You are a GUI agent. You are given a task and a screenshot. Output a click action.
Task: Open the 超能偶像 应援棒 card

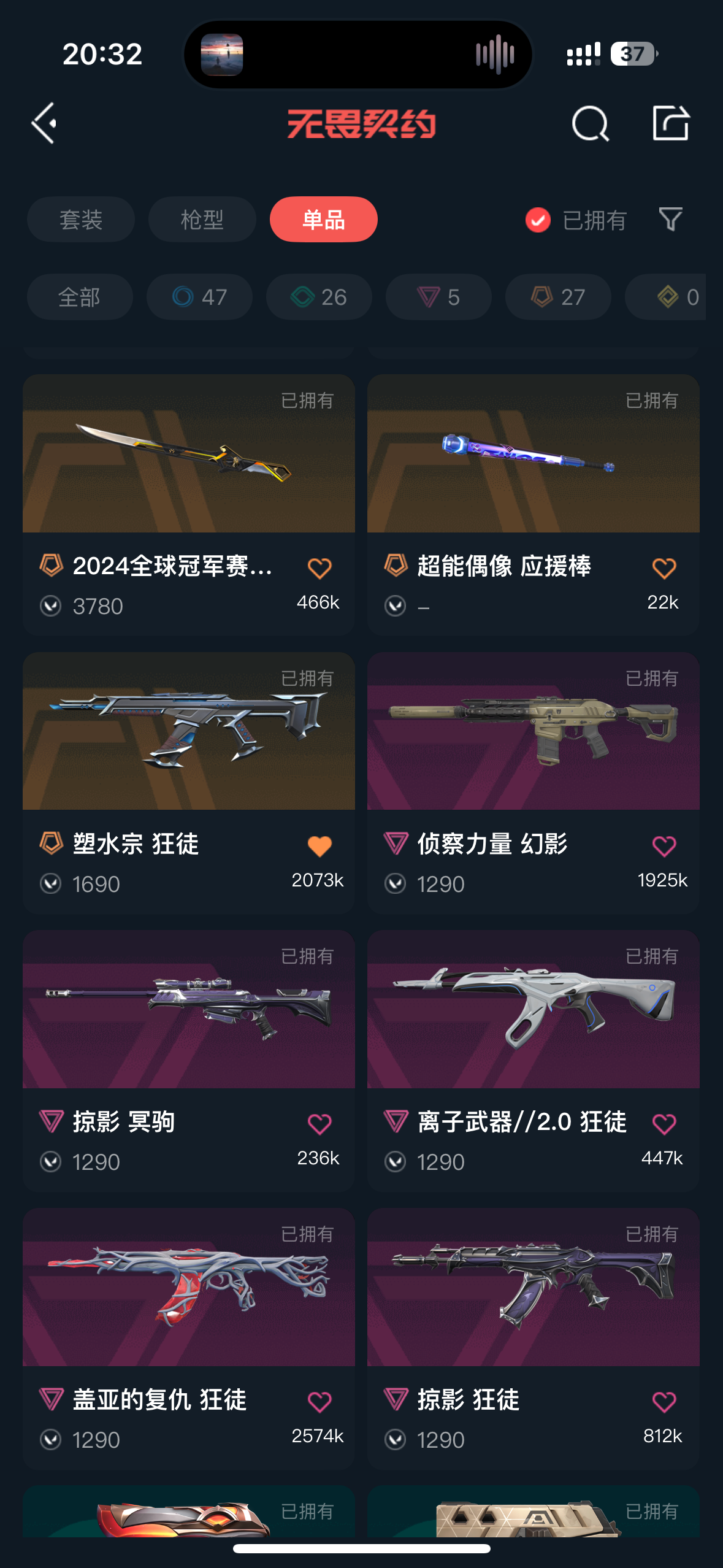(533, 454)
